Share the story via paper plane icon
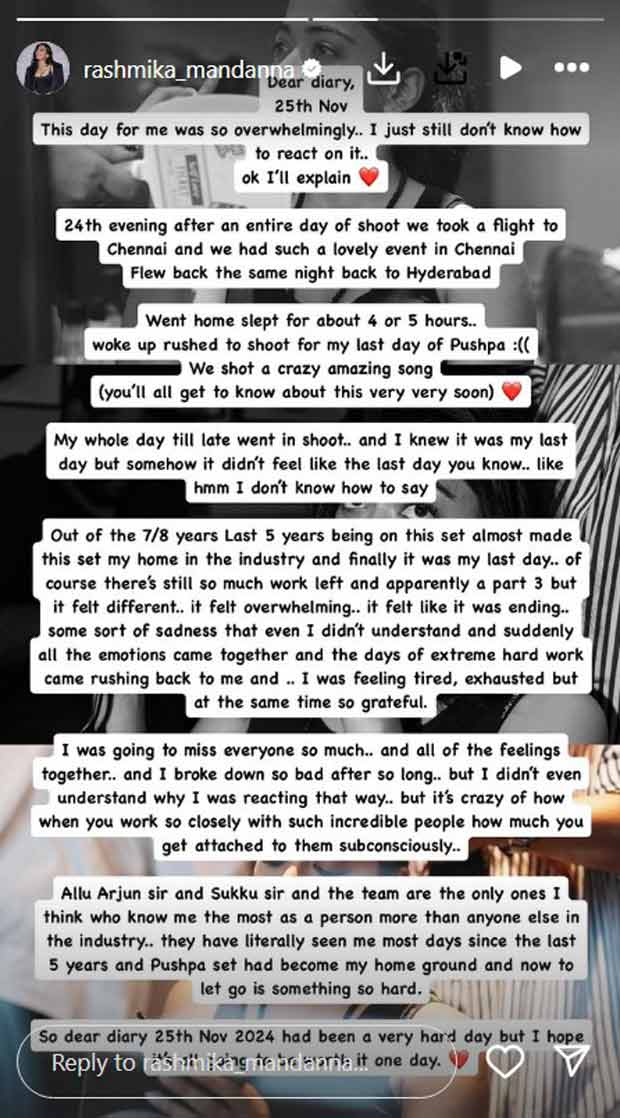 573,1061
